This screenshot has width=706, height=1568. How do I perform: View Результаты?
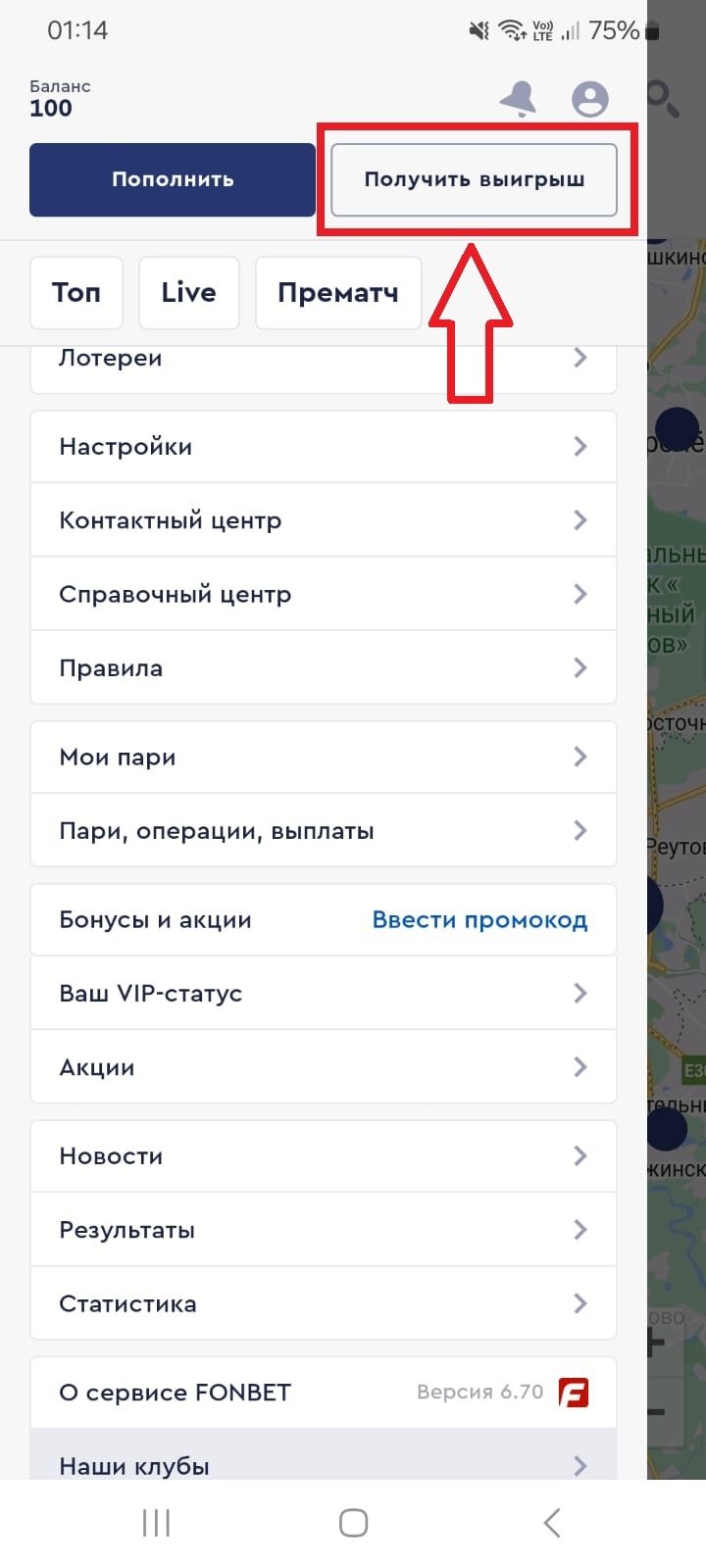[x=324, y=1230]
